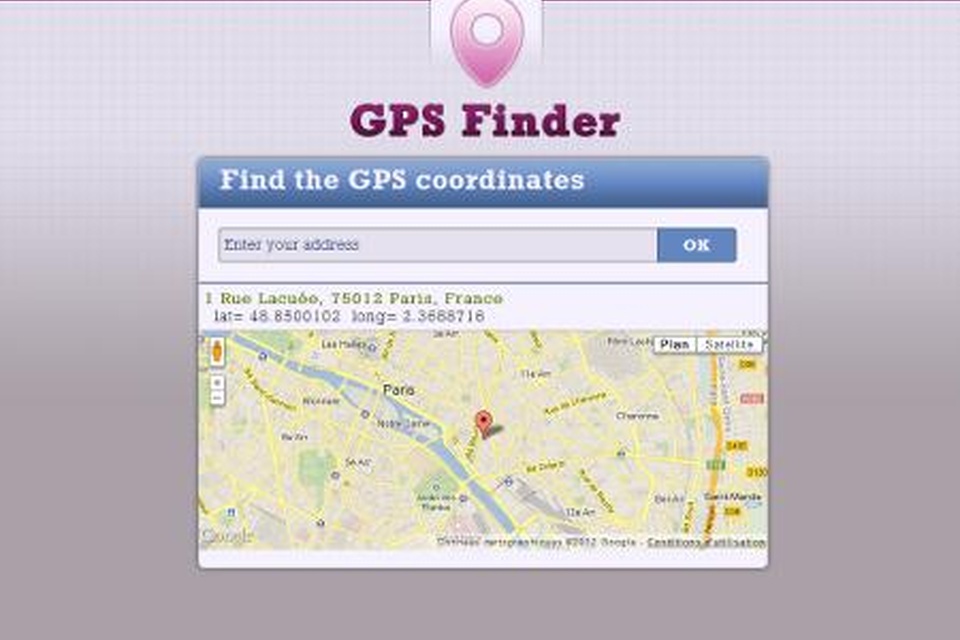Switch map to Plan view
This screenshot has width=960, height=640.
pos(676,344)
